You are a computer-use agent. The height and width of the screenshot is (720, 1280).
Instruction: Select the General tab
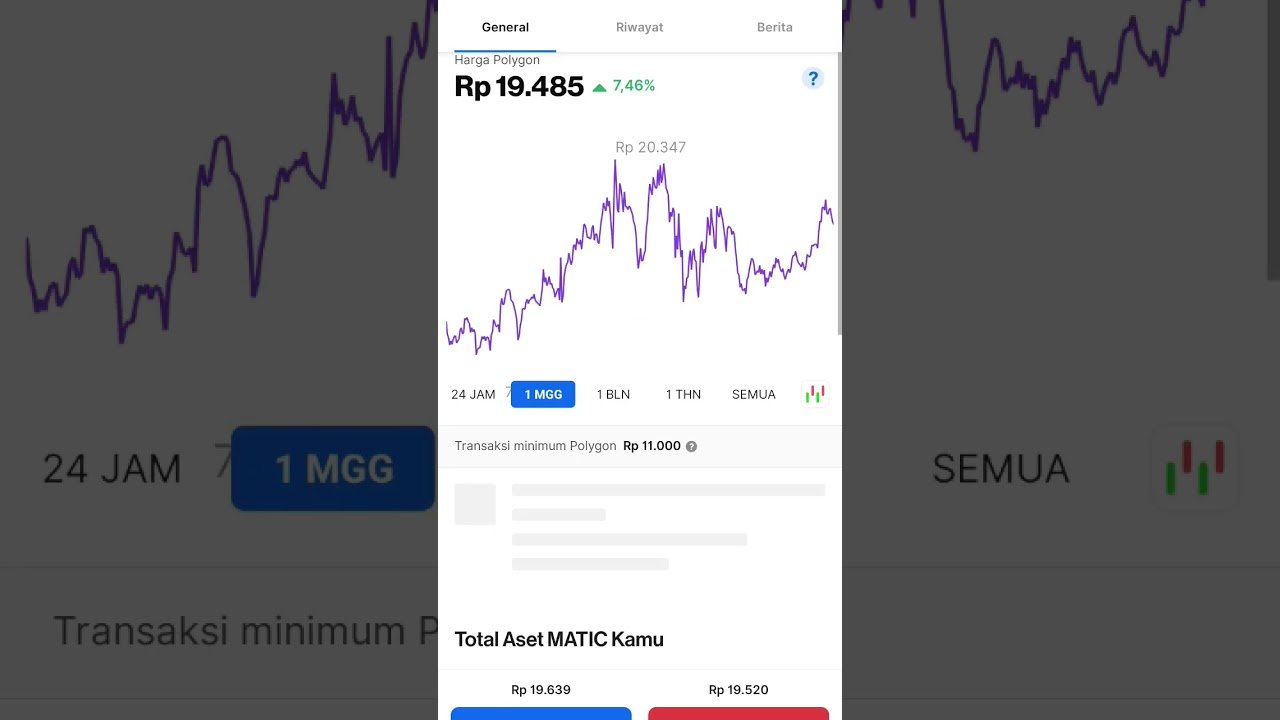point(505,27)
